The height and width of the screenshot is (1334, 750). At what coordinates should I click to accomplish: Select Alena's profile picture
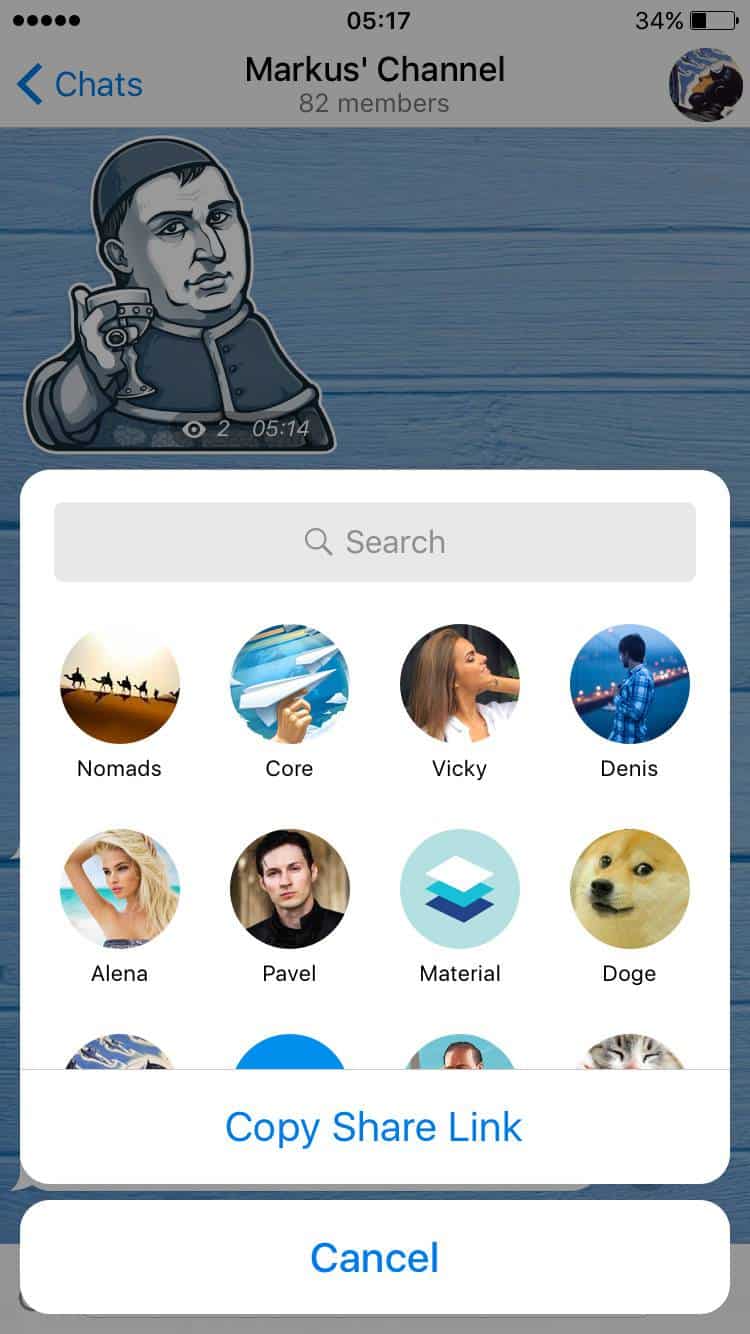pyautogui.click(x=119, y=889)
